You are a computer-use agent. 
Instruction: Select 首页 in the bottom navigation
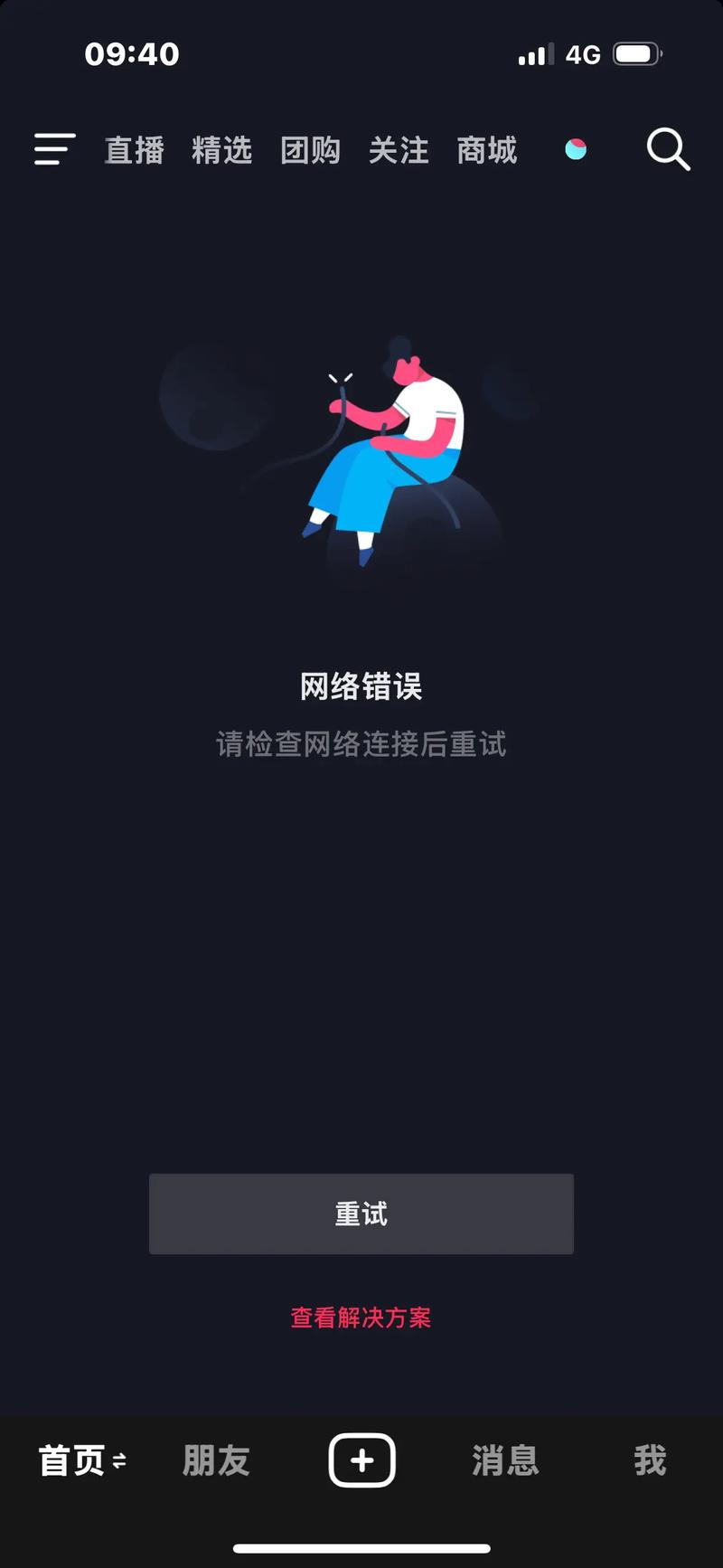coord(70,1459)
